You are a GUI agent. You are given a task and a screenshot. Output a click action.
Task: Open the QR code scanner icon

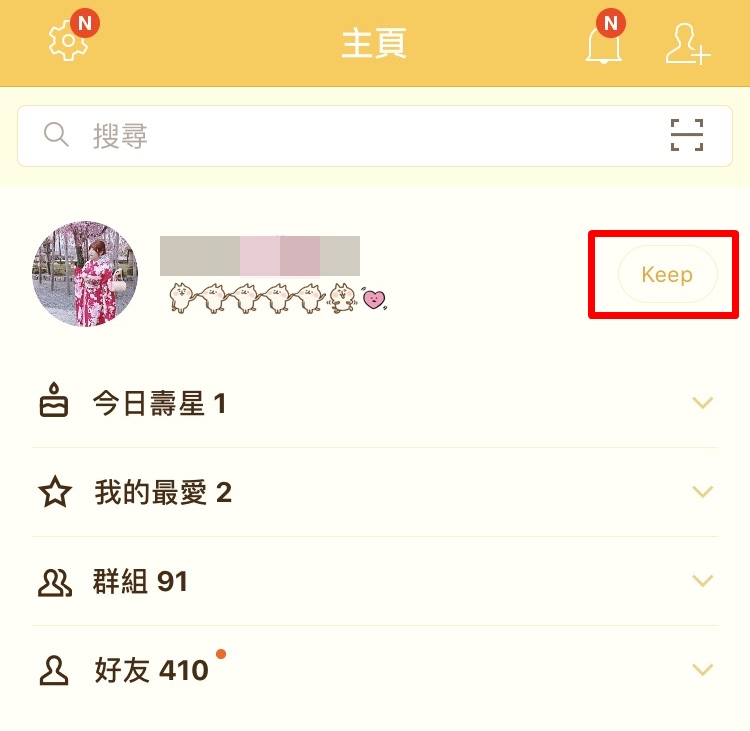[686, 135]
